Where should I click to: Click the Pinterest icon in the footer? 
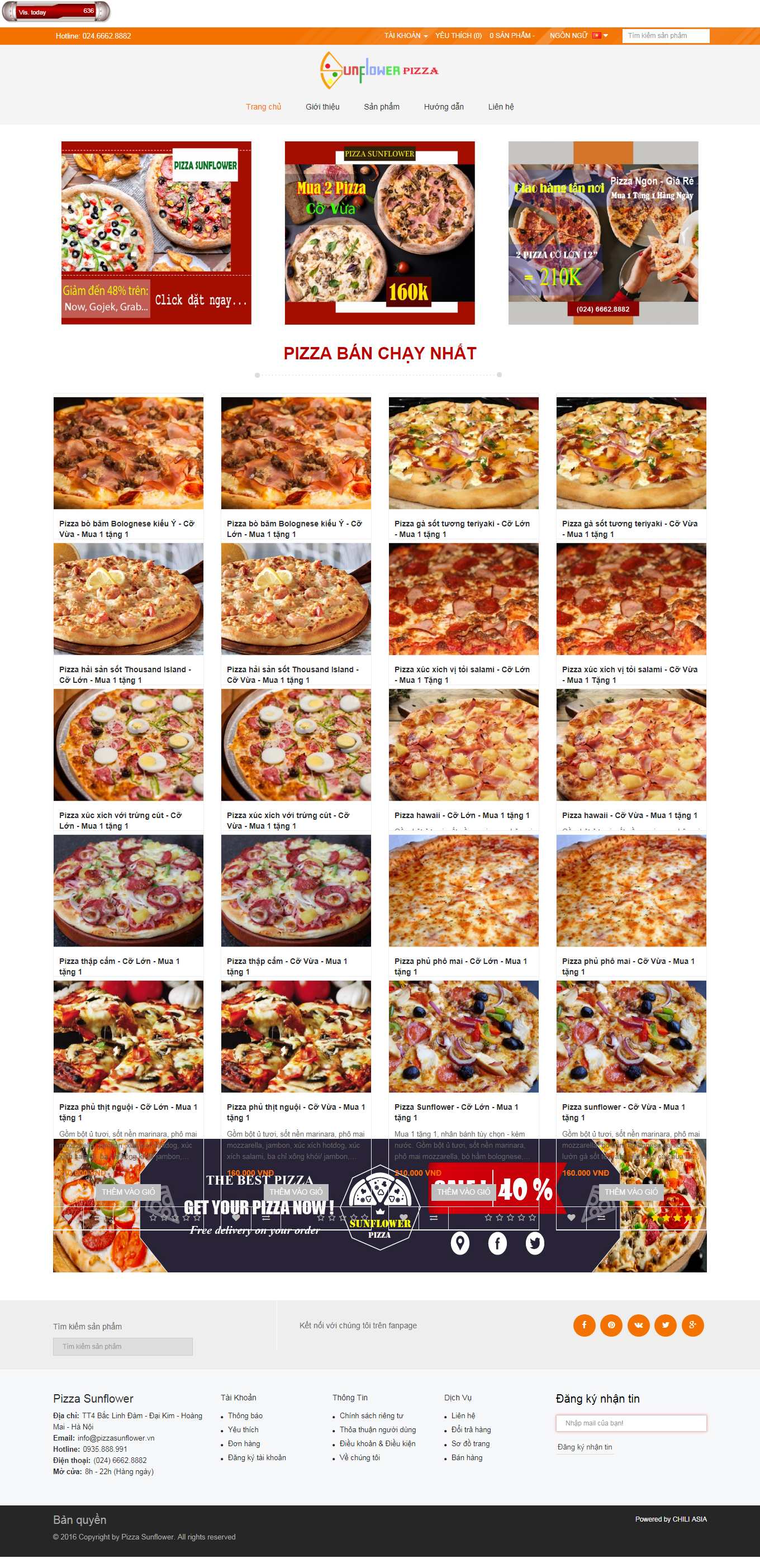click(612, 1324)
